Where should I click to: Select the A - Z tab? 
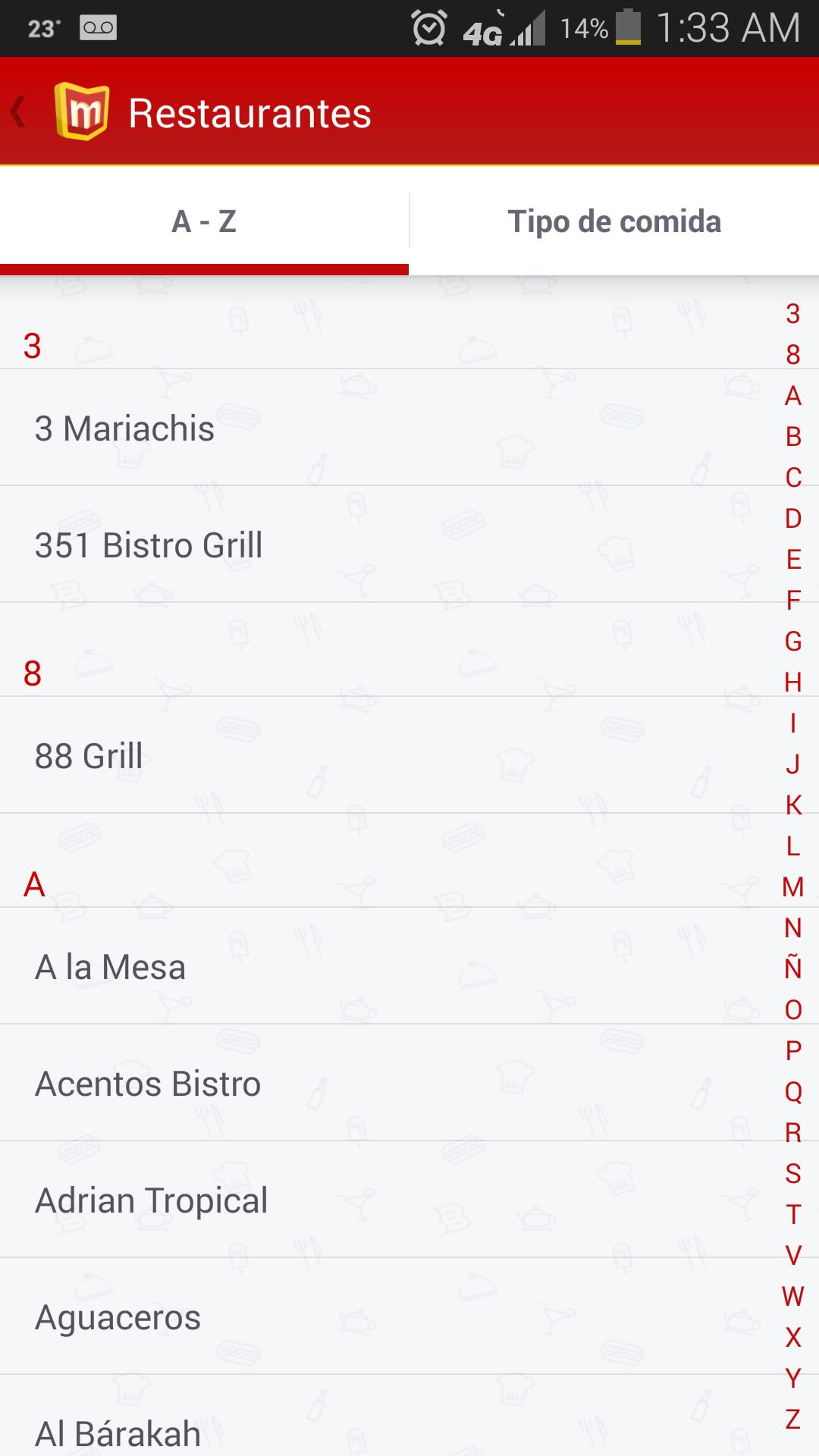pyautogui.click(x=204, y=221)
